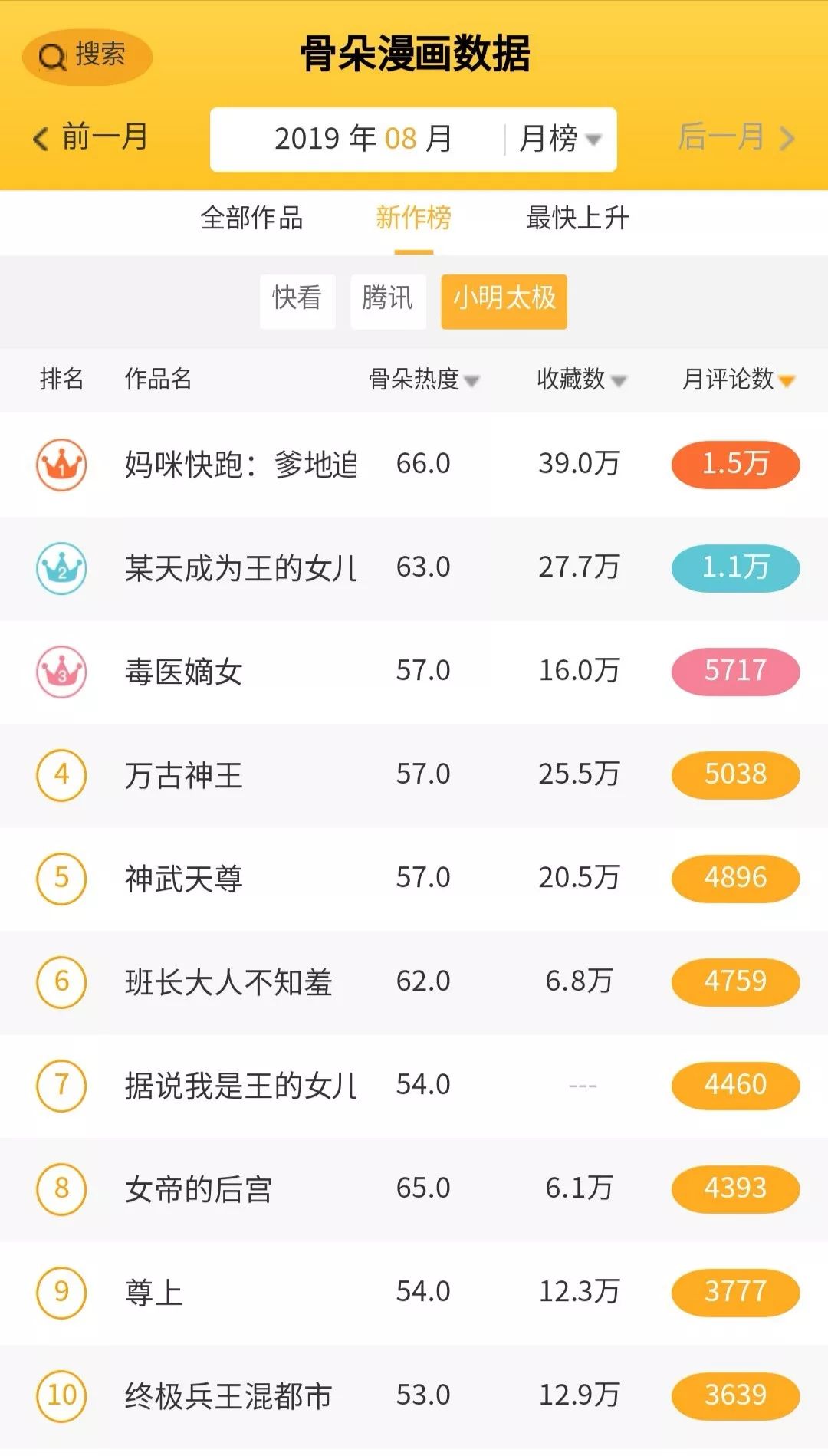This screenshot has height=1456, width=828.
Task: Open the comic 毒医嫡女
Action: (184, 672)
